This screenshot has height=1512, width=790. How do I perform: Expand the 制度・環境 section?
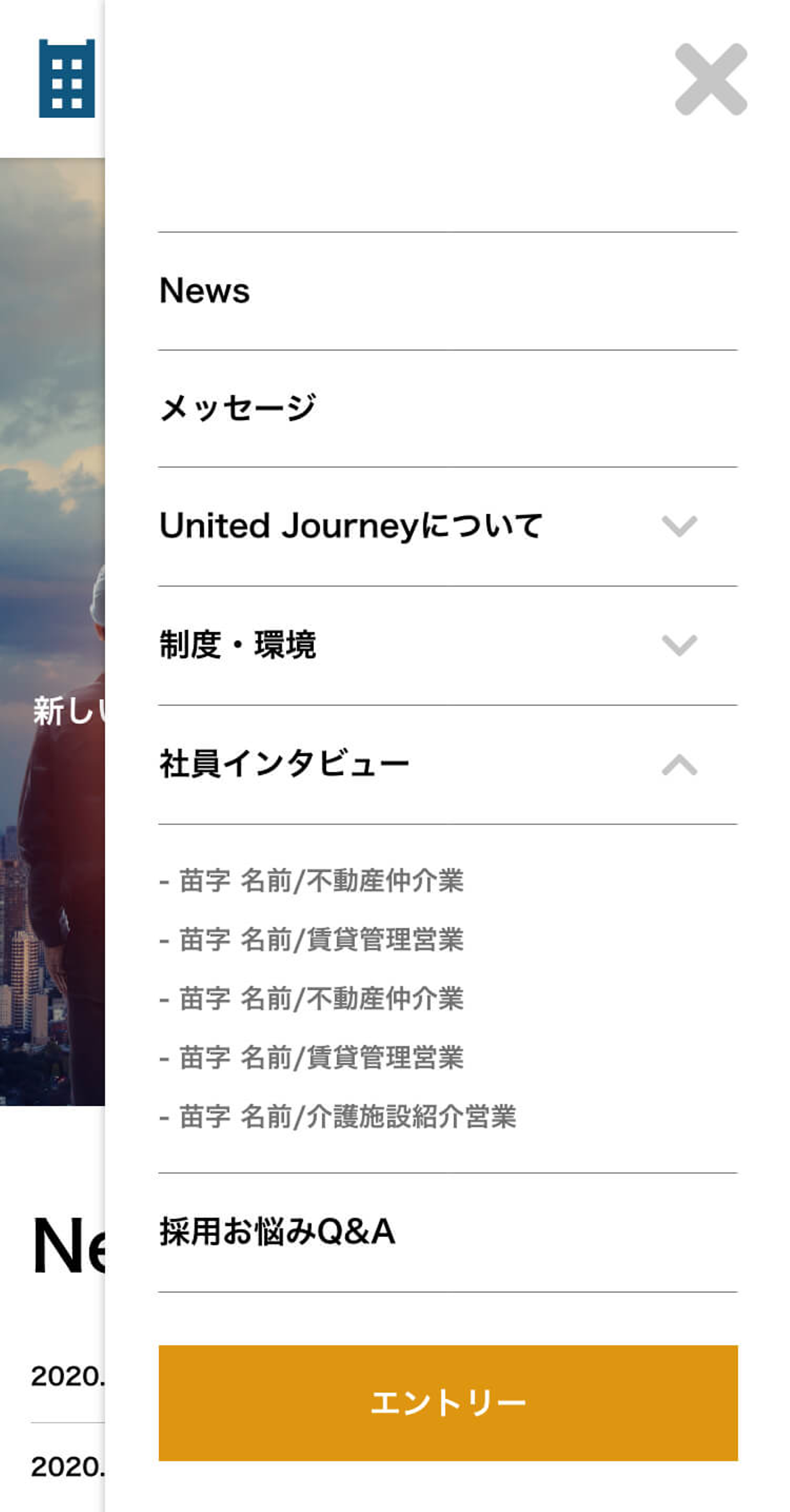[x=679, y=645]
